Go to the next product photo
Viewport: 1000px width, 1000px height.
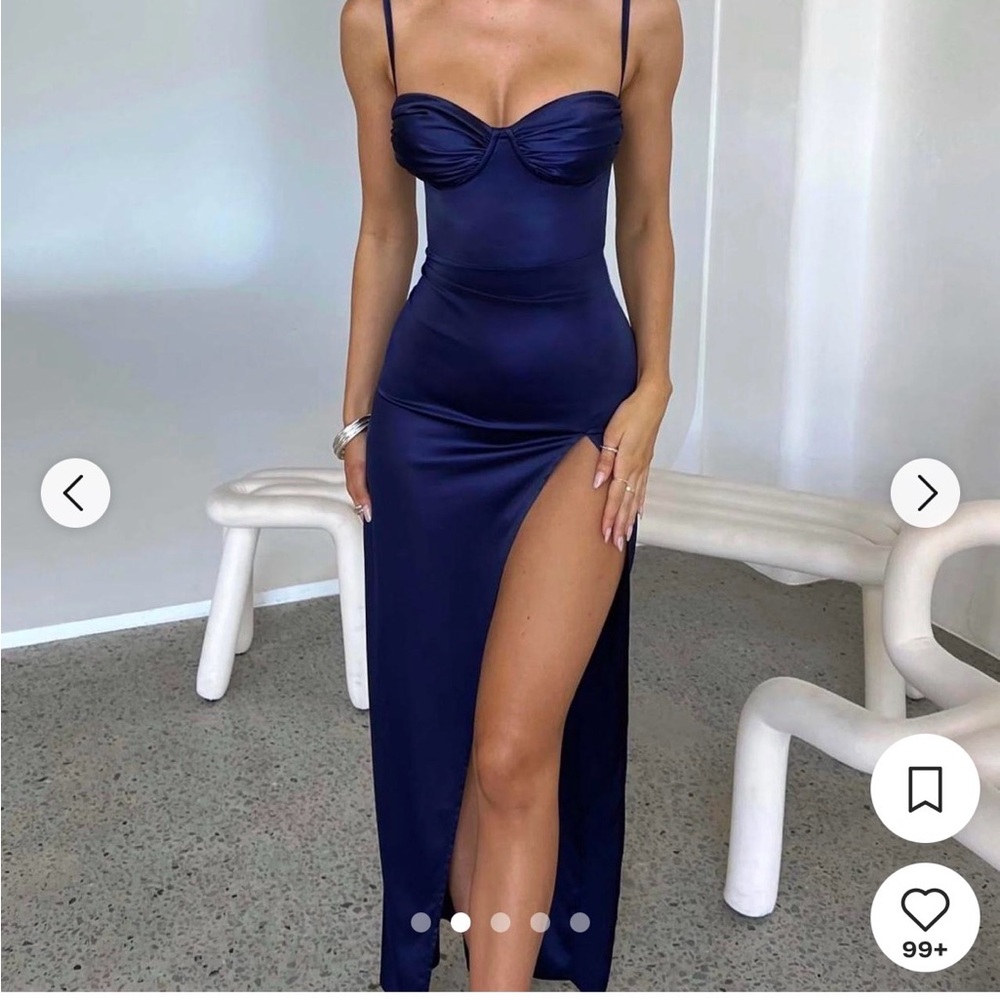pyautogui.click(x=925, y=493)
